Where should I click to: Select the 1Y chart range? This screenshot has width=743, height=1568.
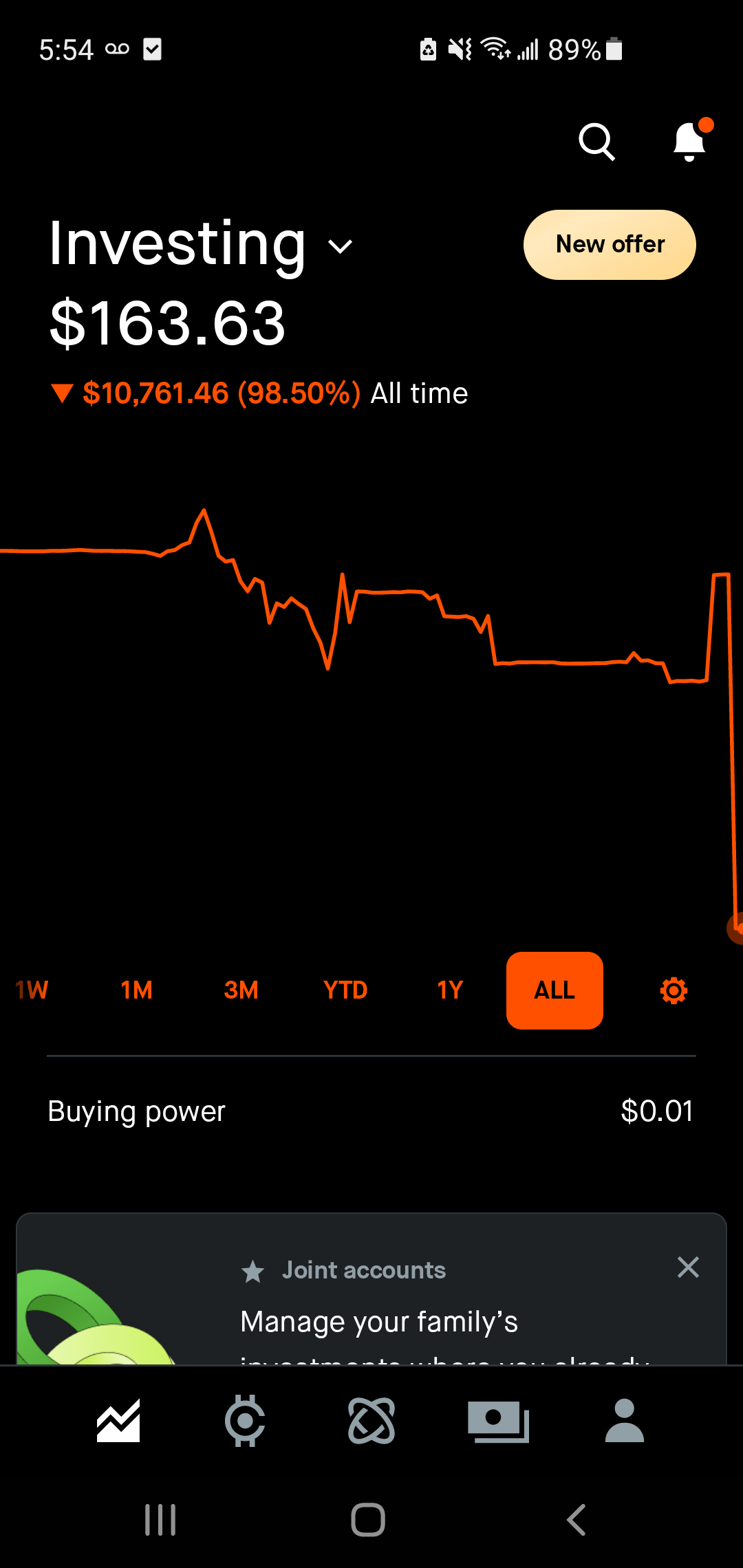(450, 990)
